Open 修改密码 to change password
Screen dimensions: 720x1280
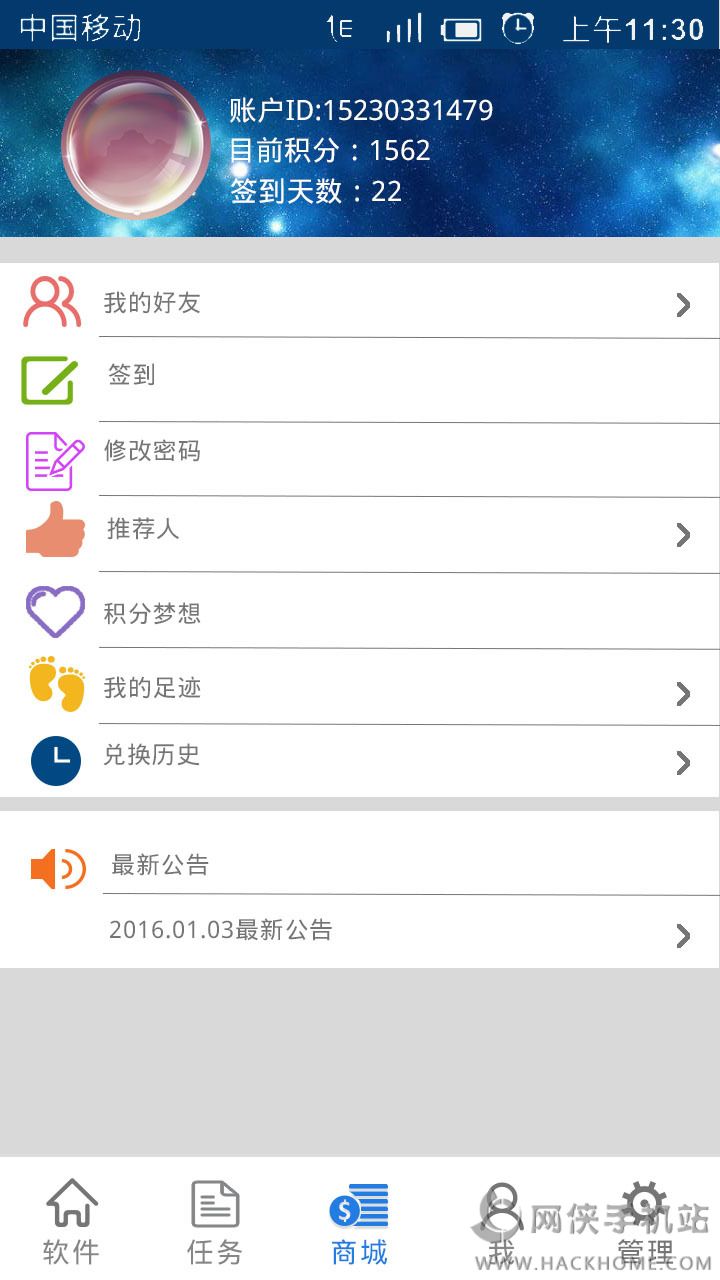tap(360, 452)
